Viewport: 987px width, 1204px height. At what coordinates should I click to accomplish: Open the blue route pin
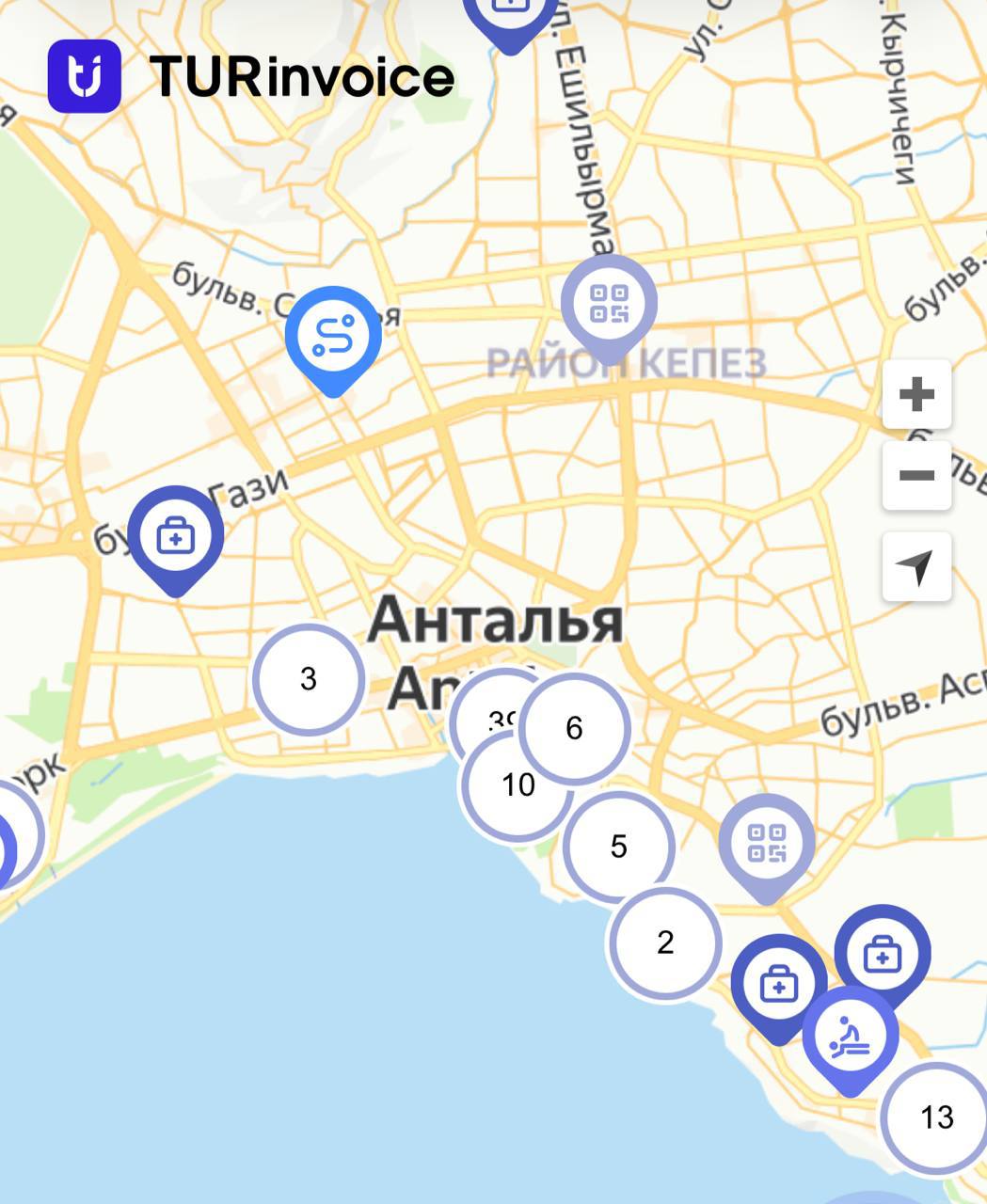tap(333, 336)
